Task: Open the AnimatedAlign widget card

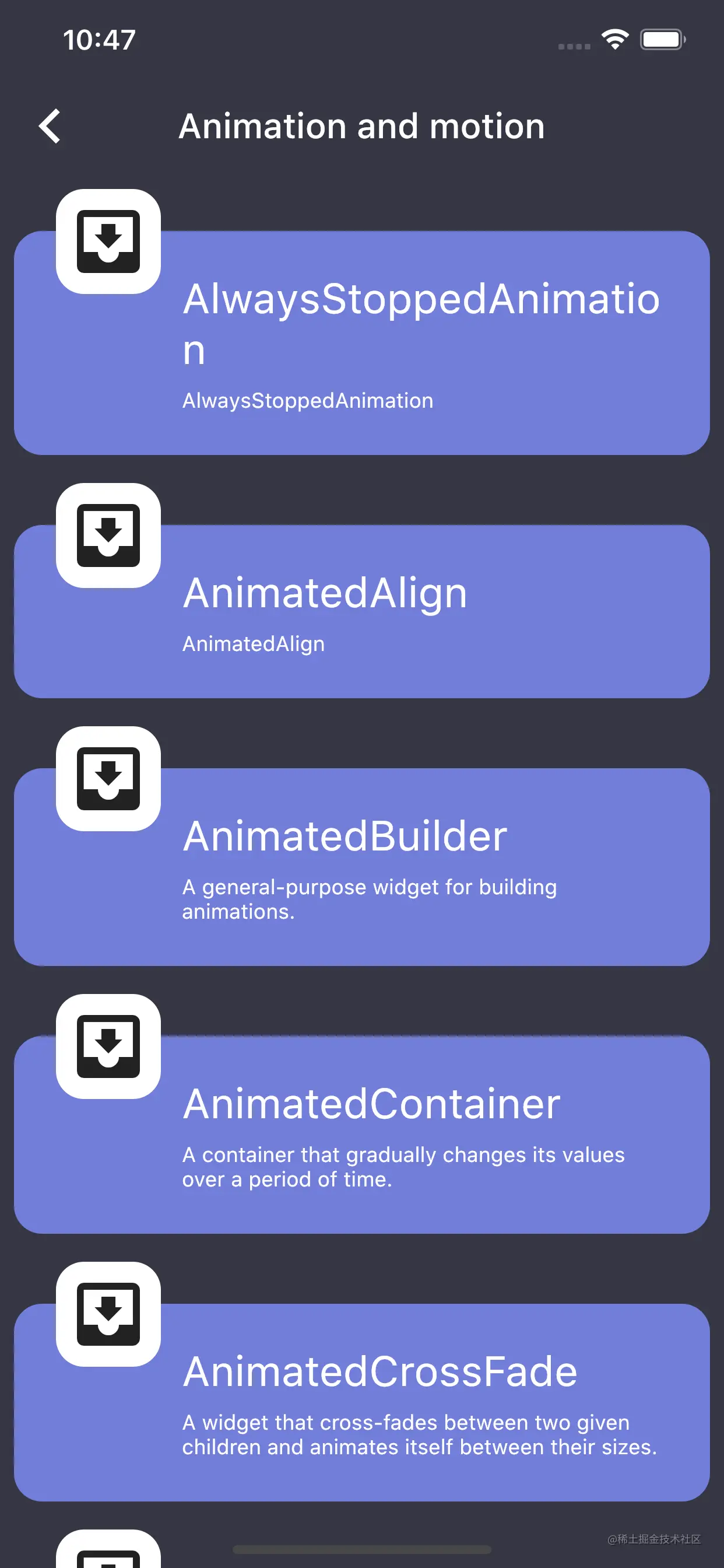Action: 361,611
